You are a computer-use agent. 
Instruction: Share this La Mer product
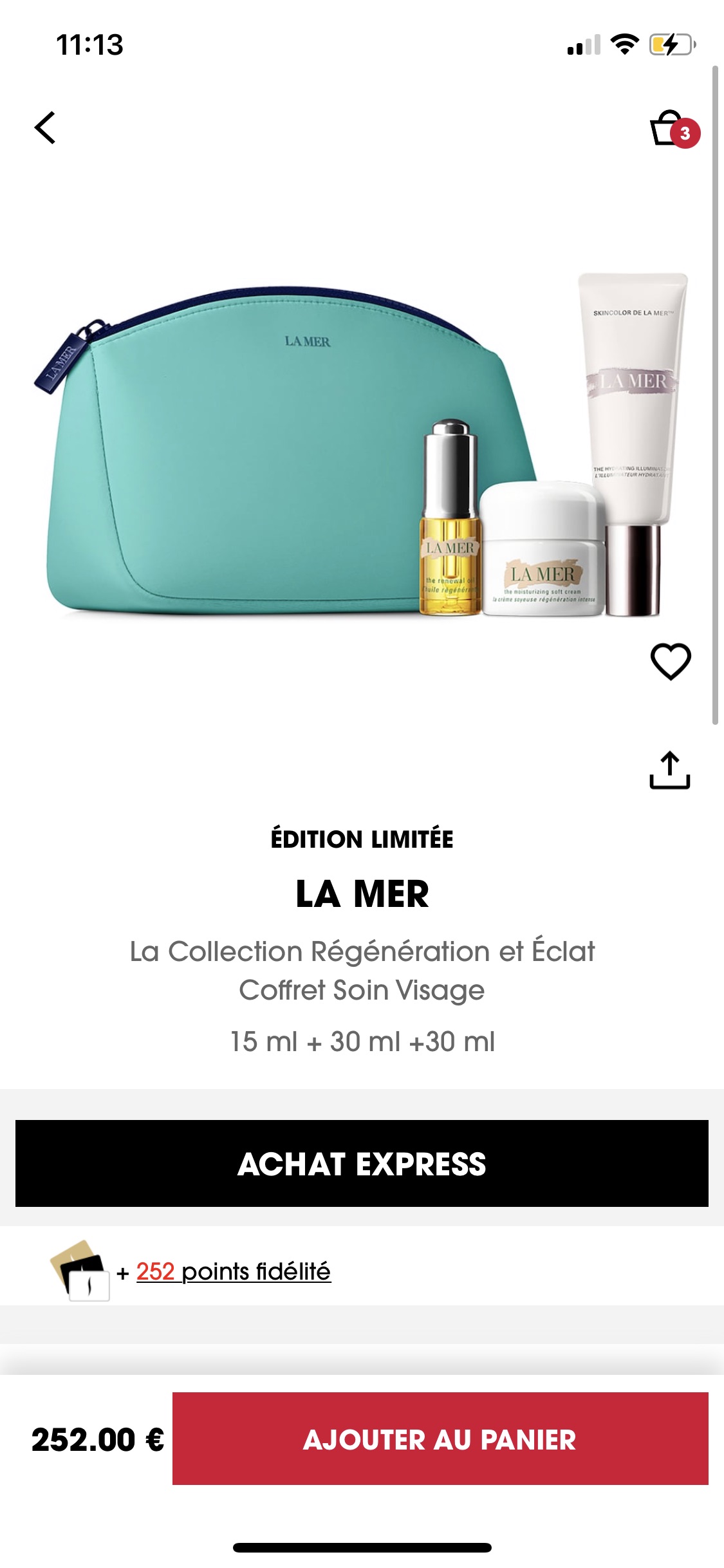tap(670, 770)
